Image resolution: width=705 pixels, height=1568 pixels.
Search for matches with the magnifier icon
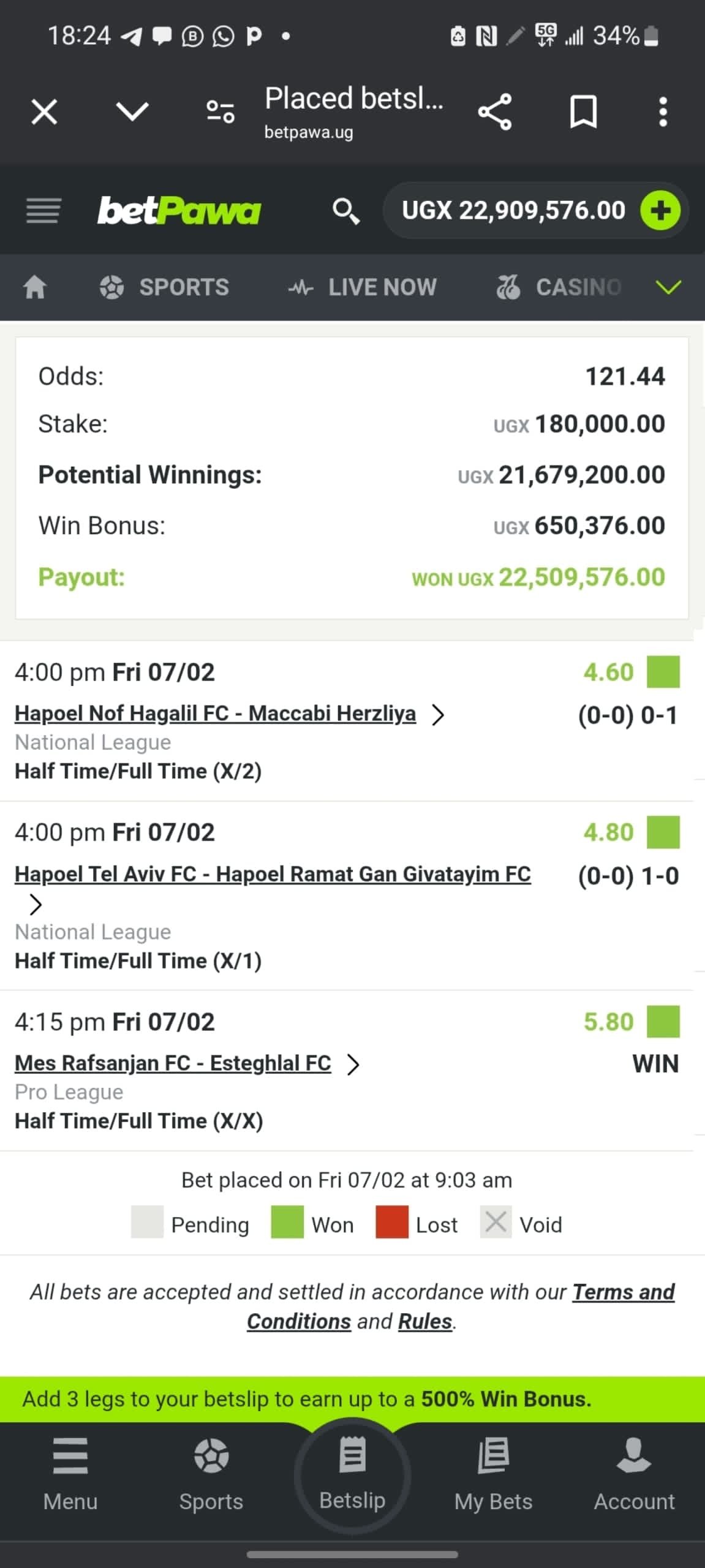click(345, 211)
